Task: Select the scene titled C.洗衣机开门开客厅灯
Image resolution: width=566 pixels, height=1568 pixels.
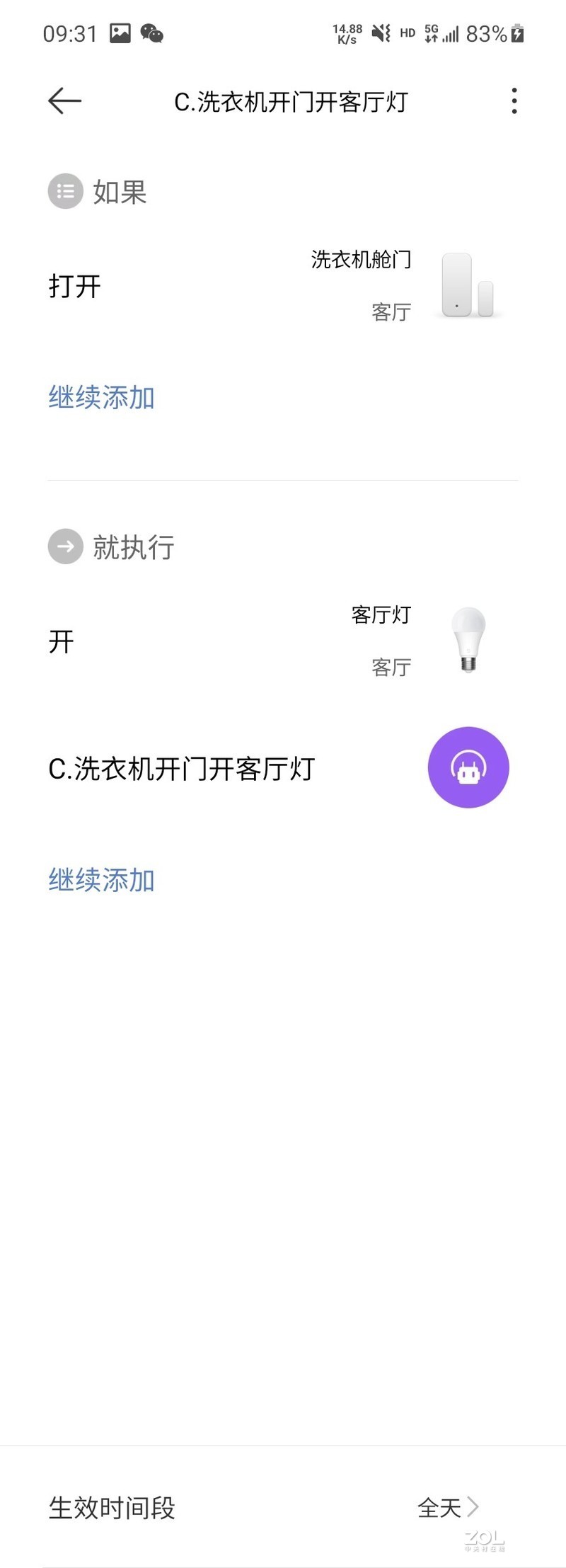Action: [183, 768]
